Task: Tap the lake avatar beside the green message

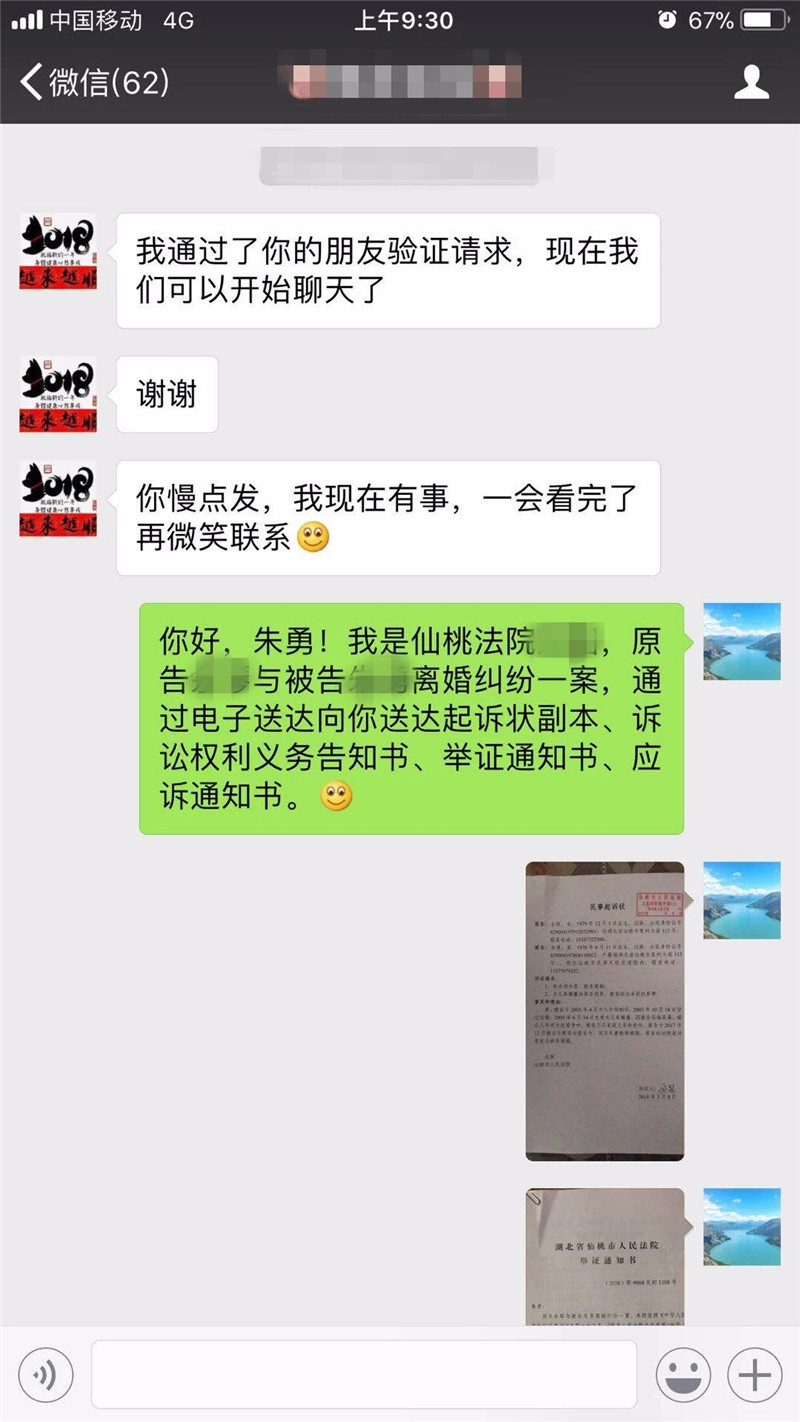Action: (741, 641)
